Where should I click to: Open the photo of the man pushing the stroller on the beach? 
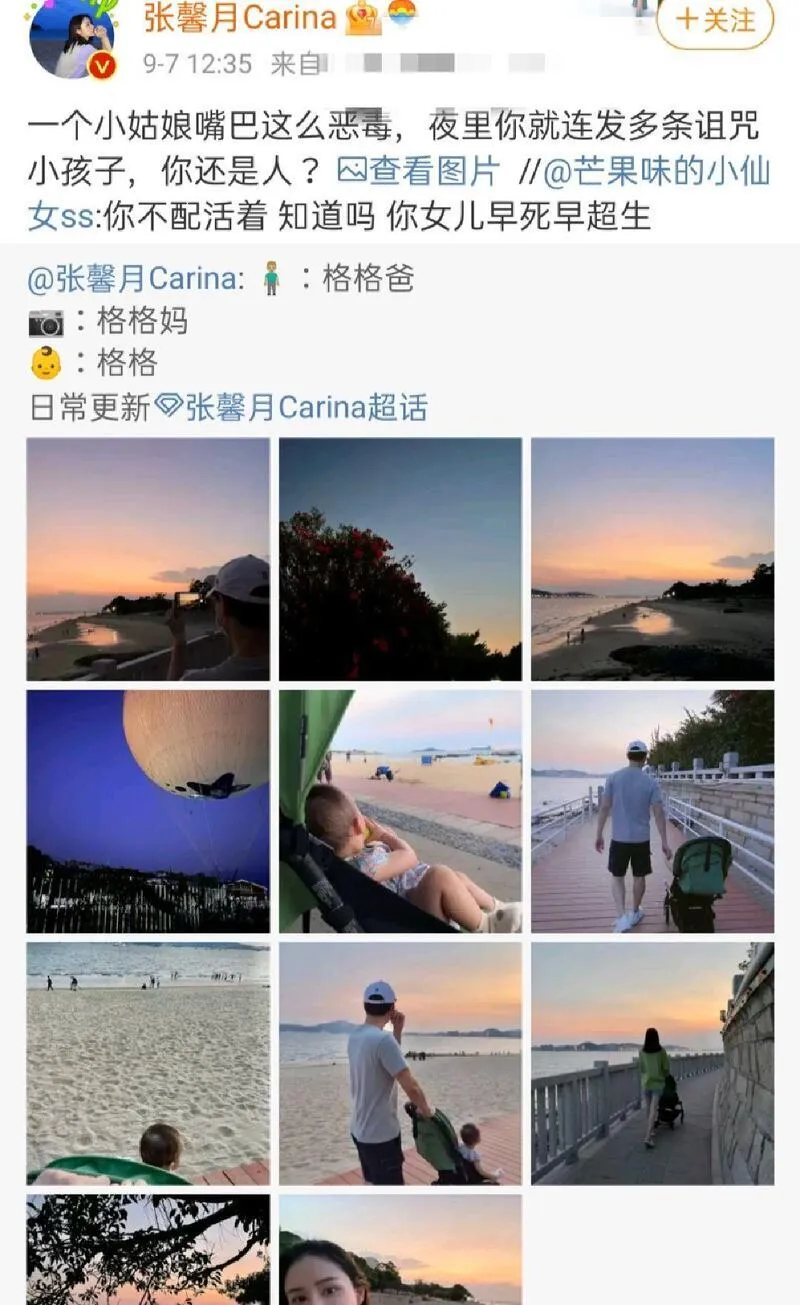pos(400,1063)
